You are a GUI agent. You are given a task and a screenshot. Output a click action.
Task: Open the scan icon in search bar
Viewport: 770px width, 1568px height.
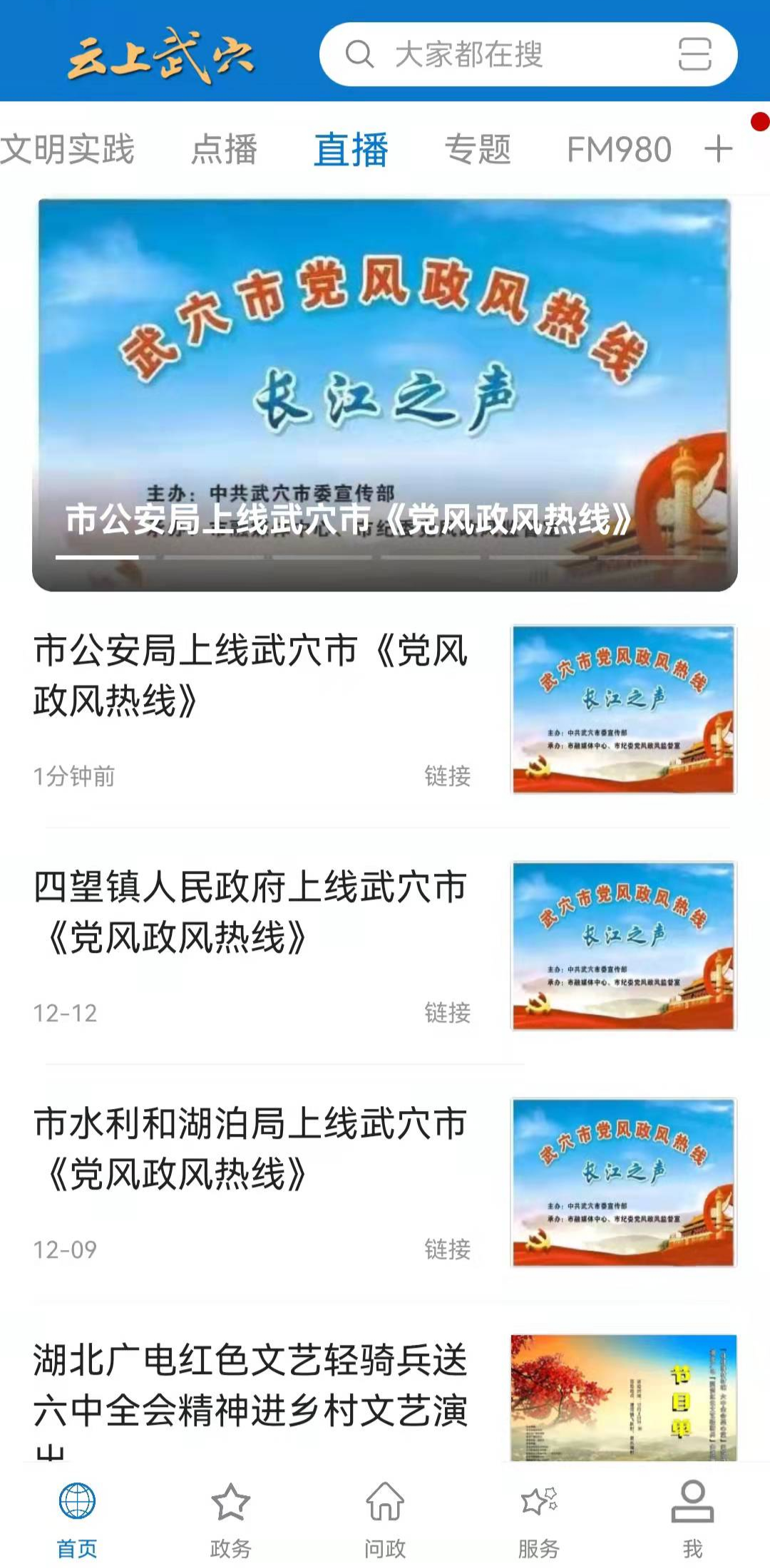coord(694,55)
